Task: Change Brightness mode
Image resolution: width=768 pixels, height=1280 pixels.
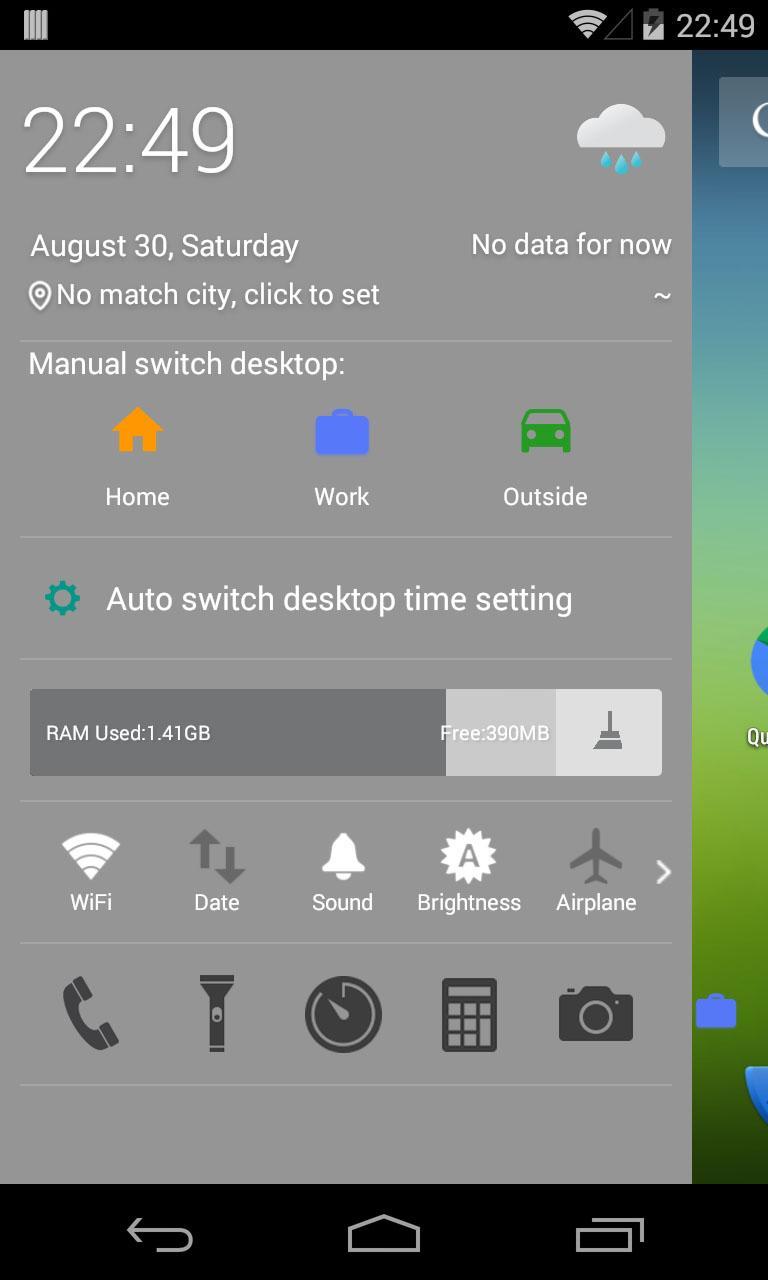Action: coord(469,870)
